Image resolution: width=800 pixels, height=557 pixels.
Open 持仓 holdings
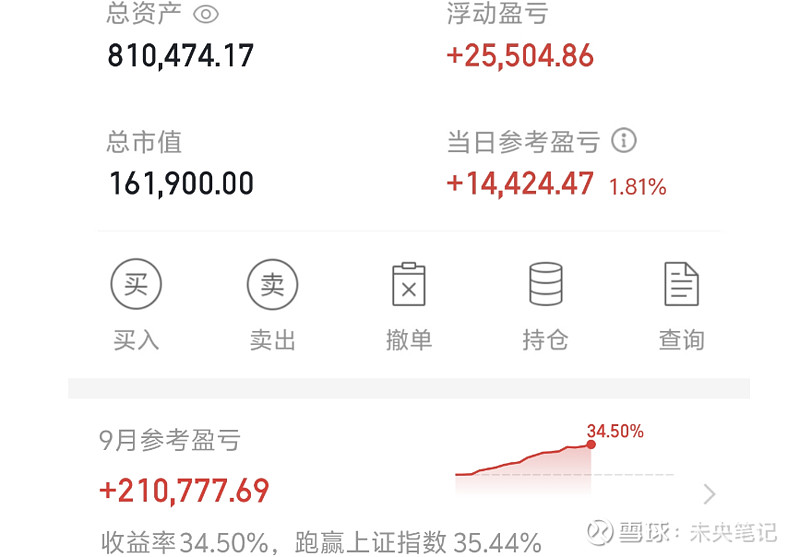click(x=545, y=306)
